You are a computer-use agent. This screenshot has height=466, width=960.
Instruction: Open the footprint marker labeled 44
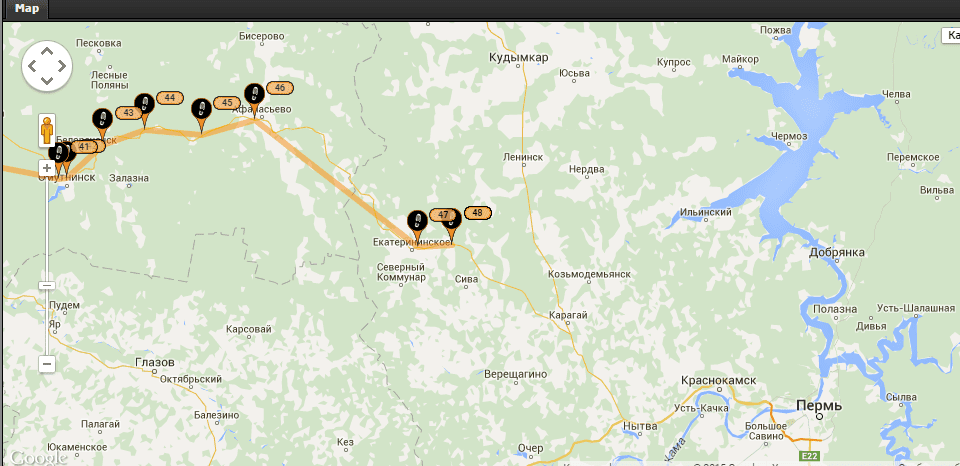(144, 104)
